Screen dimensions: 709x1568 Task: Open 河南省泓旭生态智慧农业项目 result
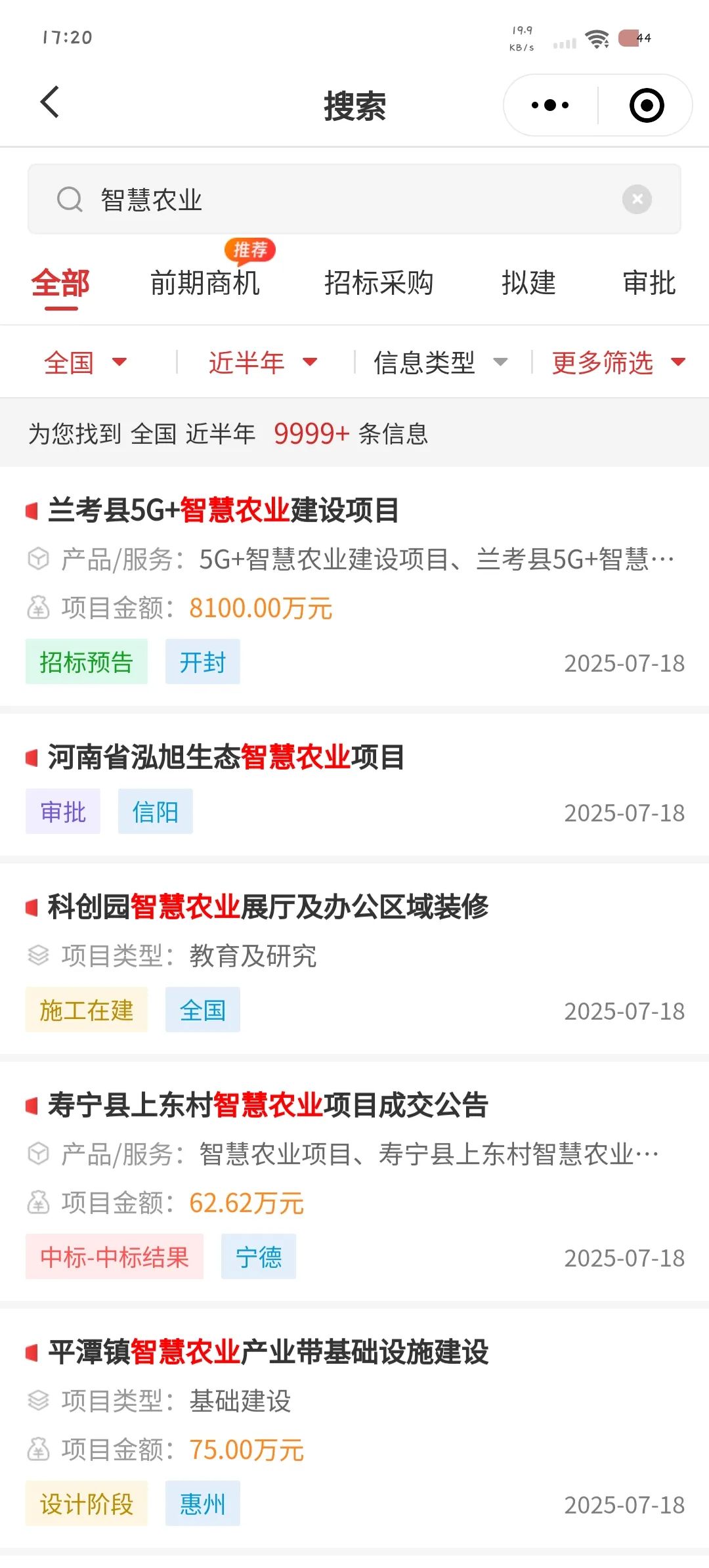[x=354, y=785]
